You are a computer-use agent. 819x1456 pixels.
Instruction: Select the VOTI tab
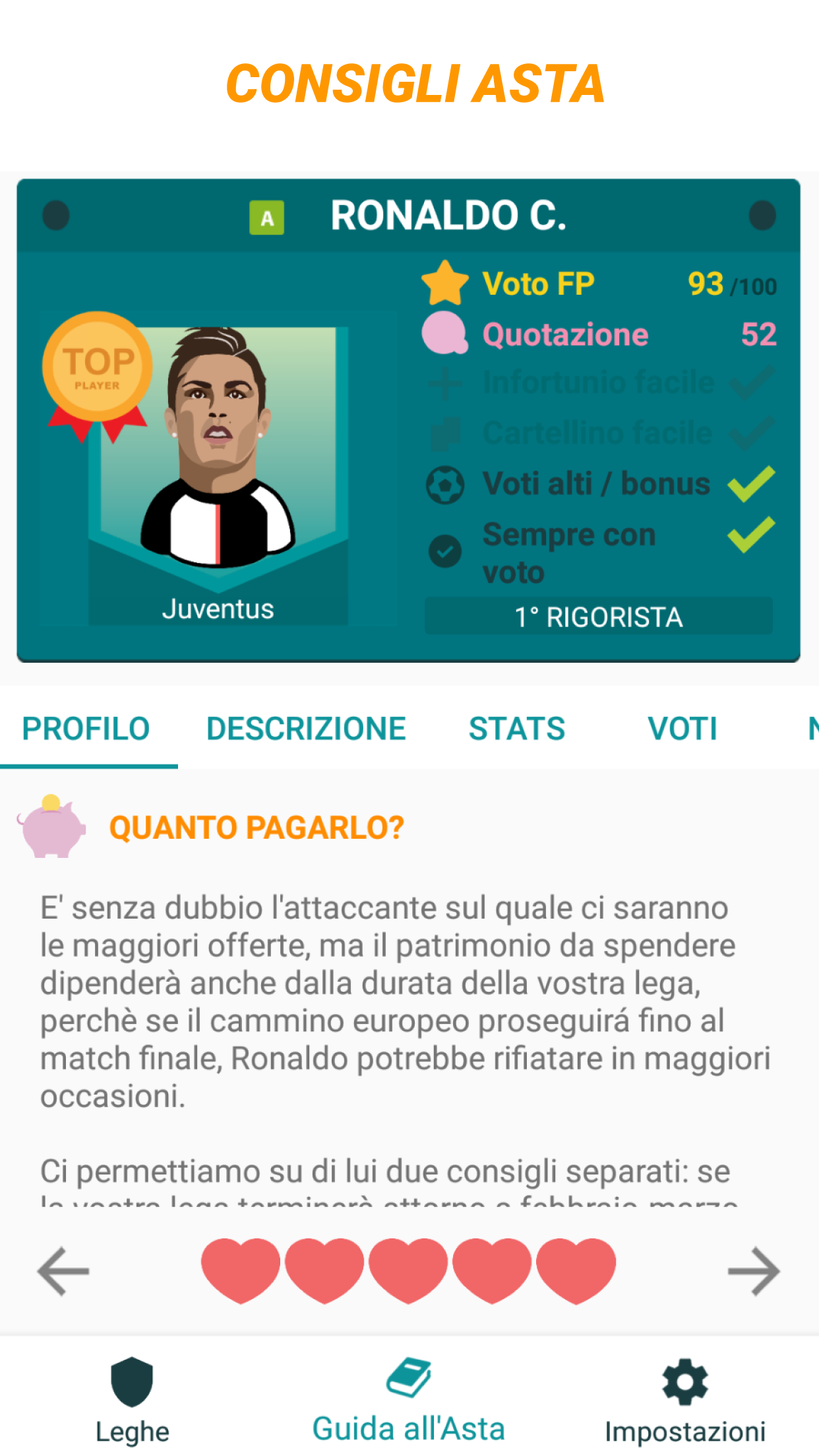point(682,729)
